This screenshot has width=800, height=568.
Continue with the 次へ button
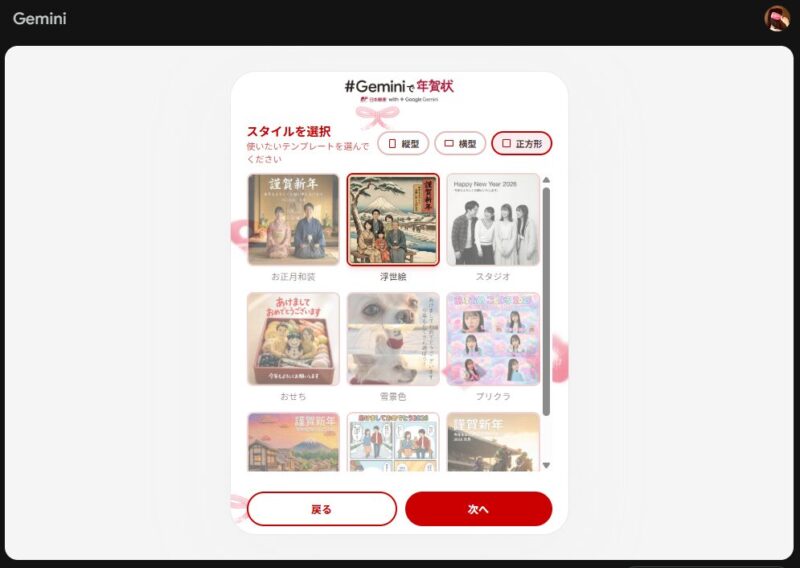point(478,509)
